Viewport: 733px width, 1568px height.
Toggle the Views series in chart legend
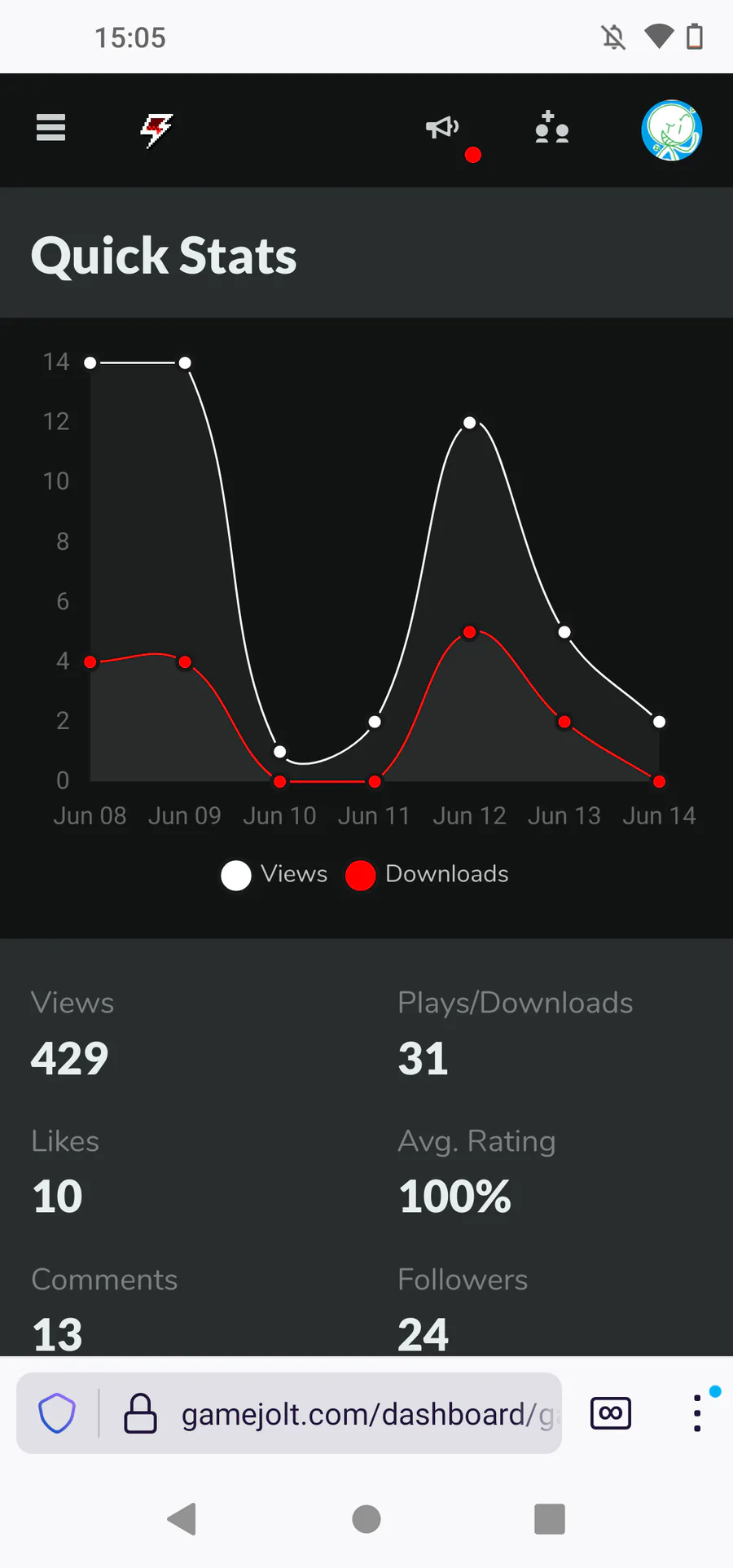[x=274, y=875]
